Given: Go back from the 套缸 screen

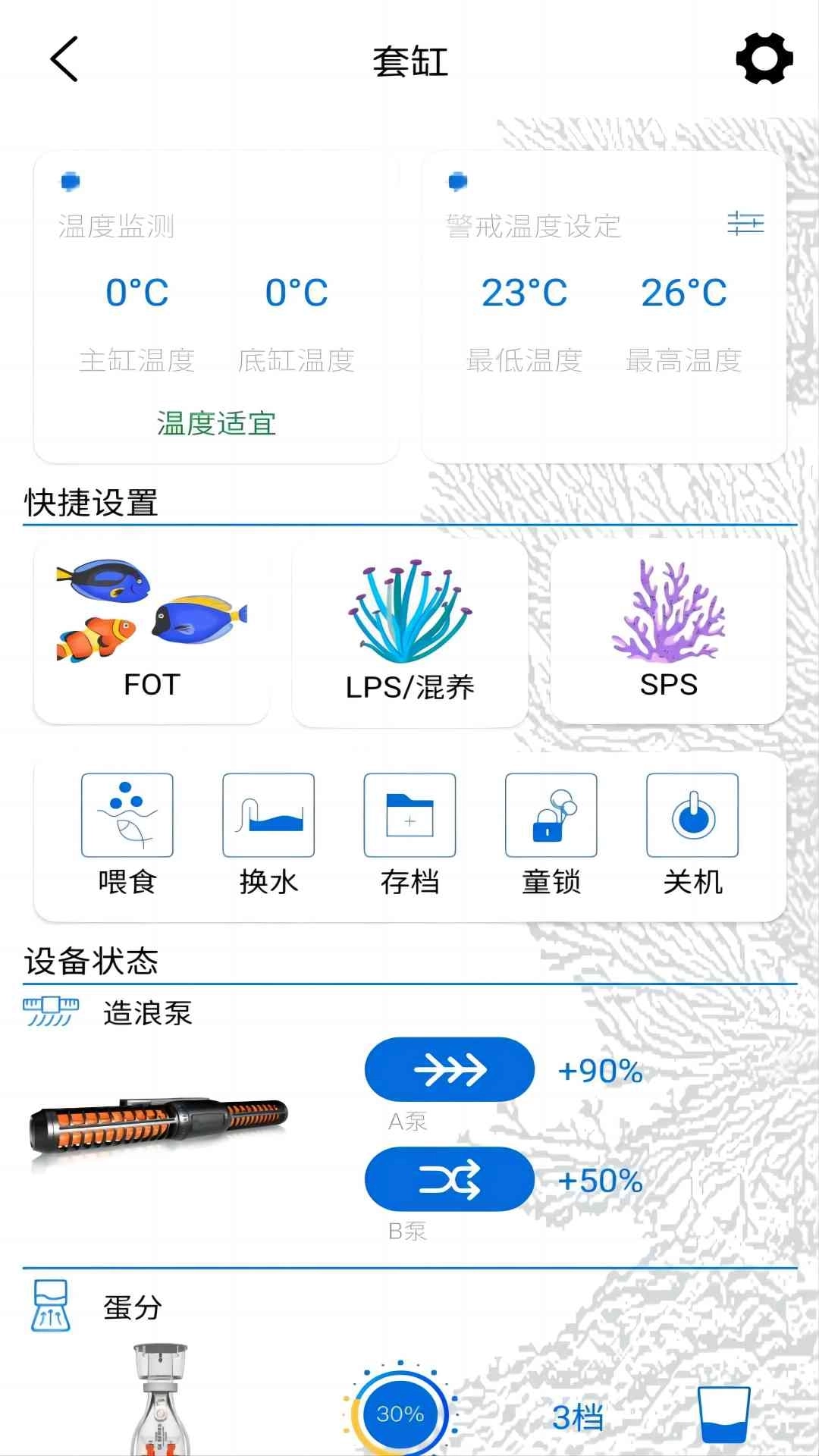Looking at the screenshot, I should (64, 59).
